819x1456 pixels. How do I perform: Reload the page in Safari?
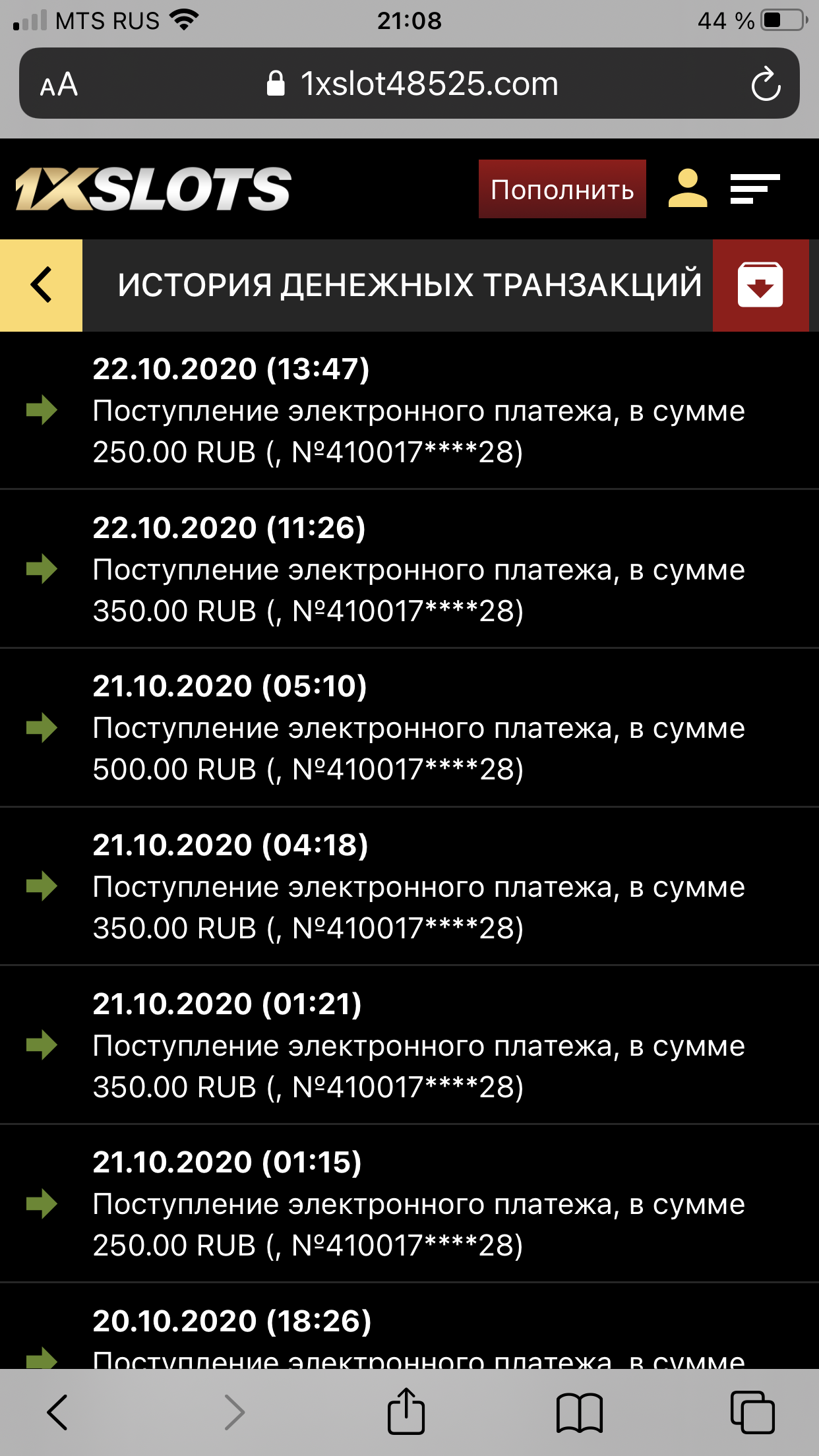tap(766, 84)
